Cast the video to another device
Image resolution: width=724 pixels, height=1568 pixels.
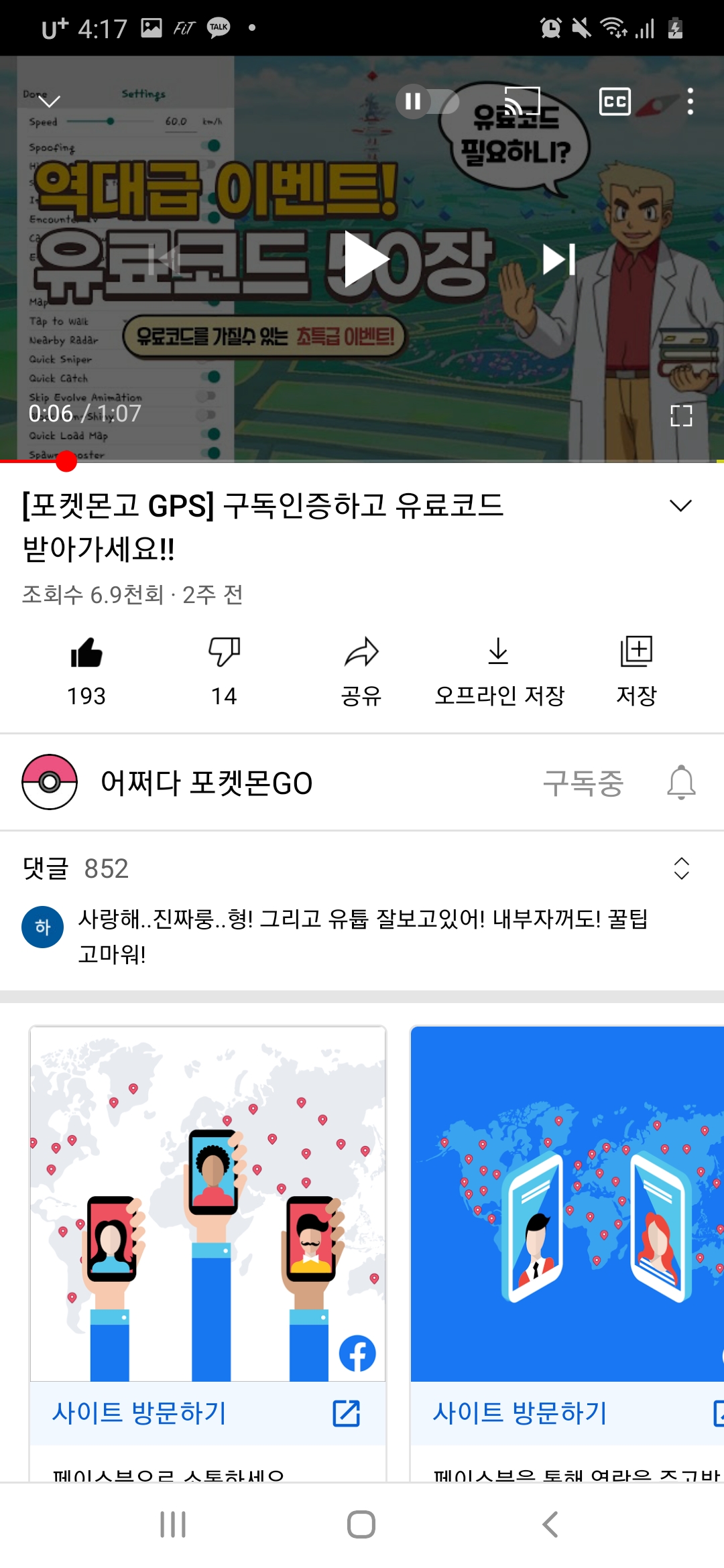point(522,102)
